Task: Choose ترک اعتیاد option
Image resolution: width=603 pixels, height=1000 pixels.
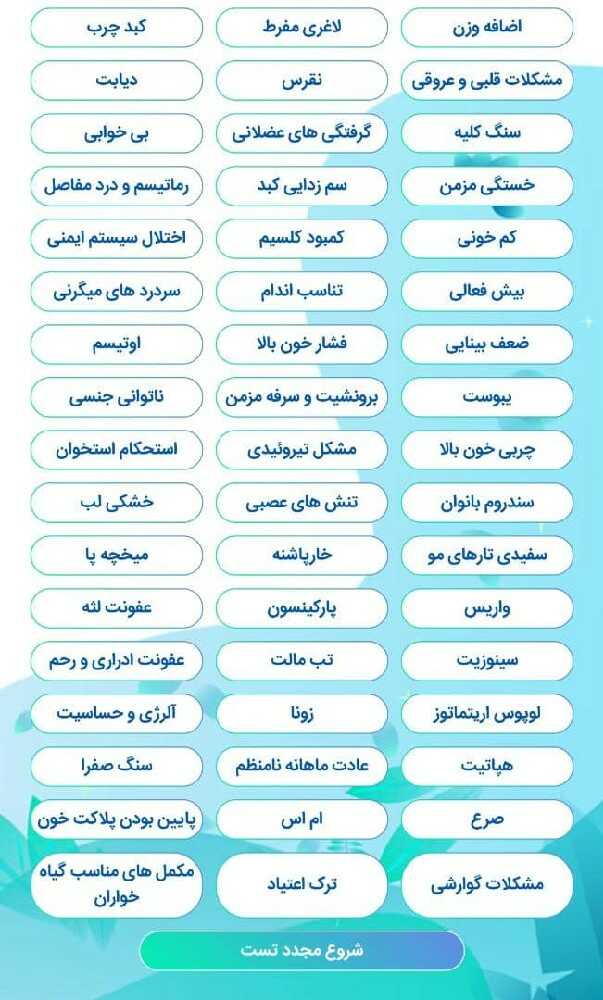Action: [302, 885]
